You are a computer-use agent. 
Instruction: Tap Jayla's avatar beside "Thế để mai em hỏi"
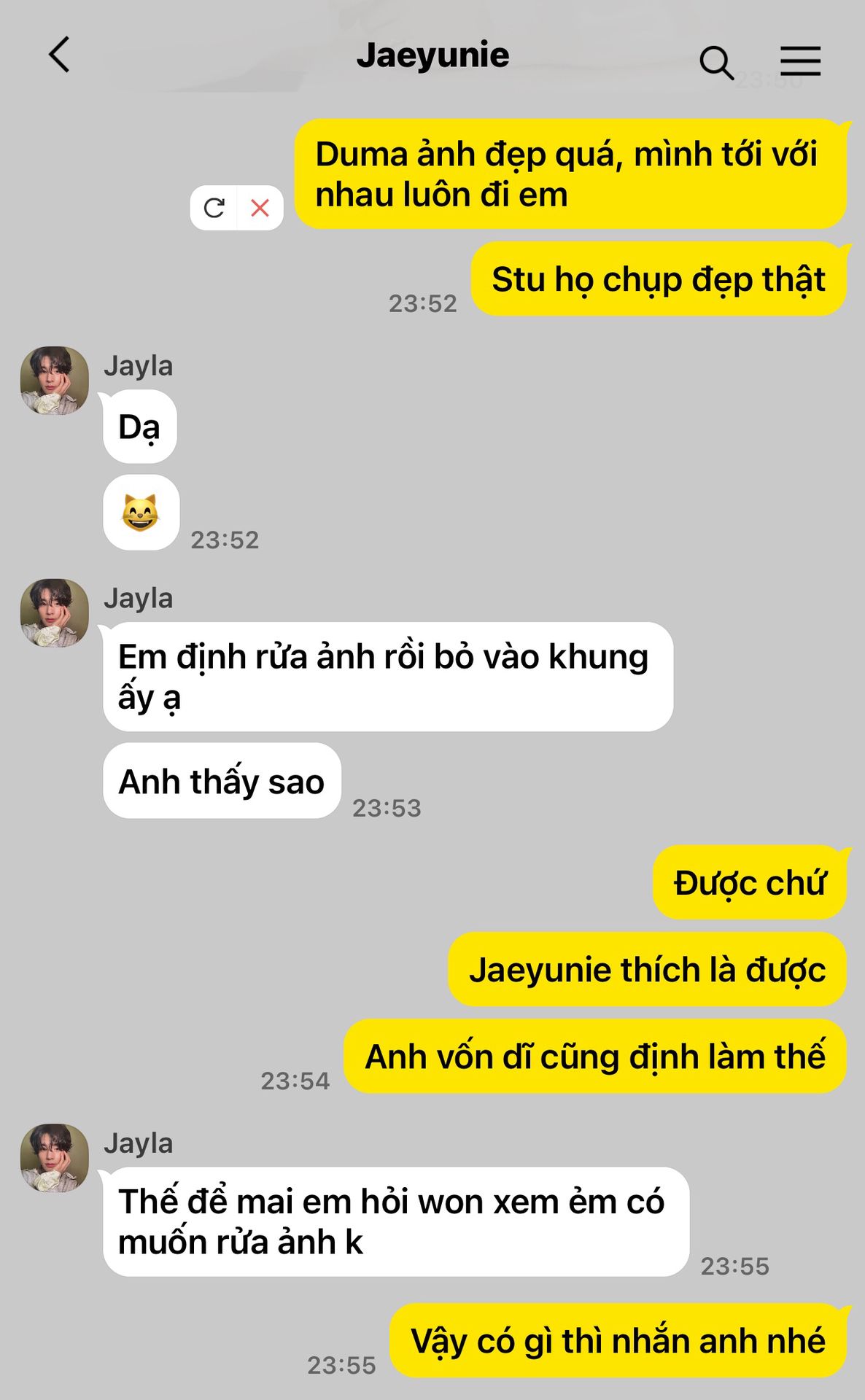(x=54, y=1158)
